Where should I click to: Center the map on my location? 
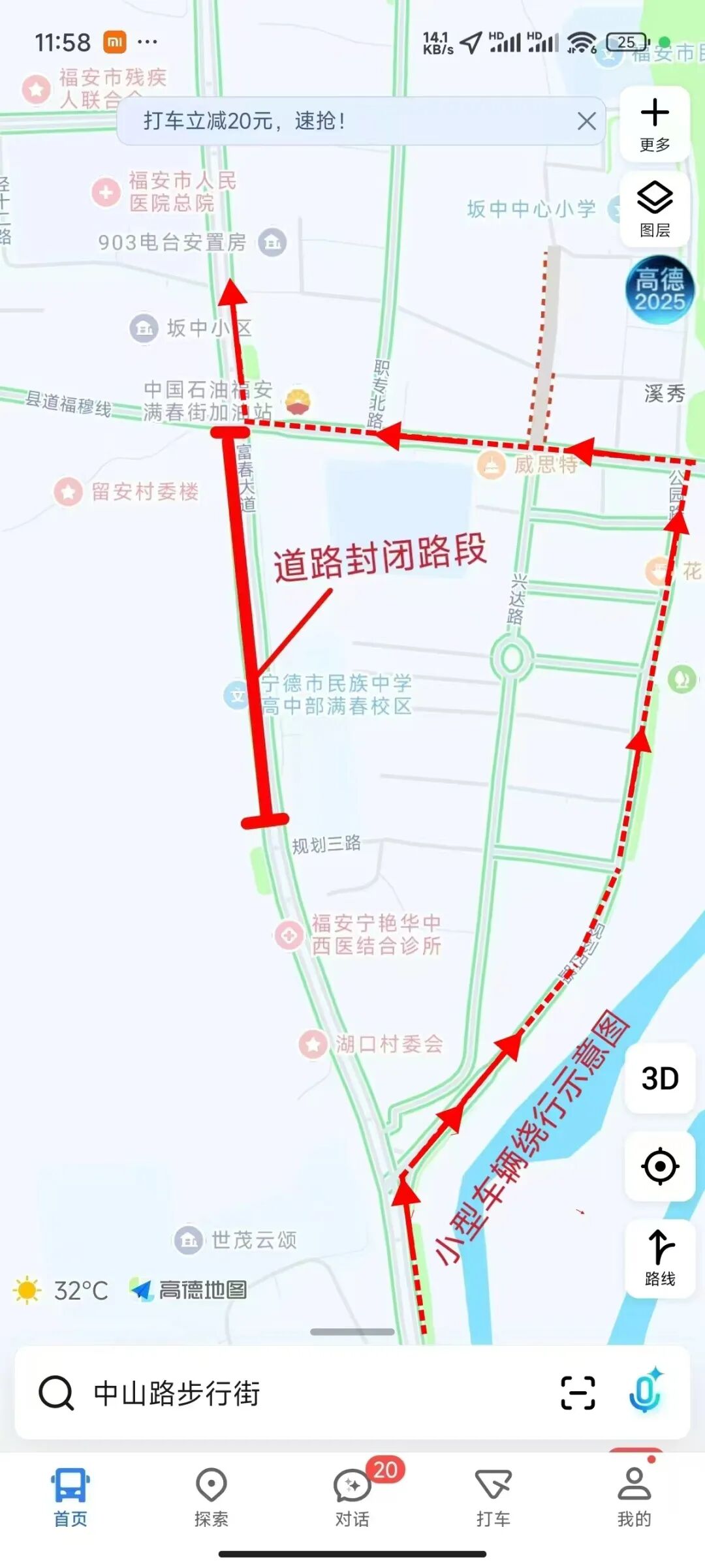[660, 1166]
